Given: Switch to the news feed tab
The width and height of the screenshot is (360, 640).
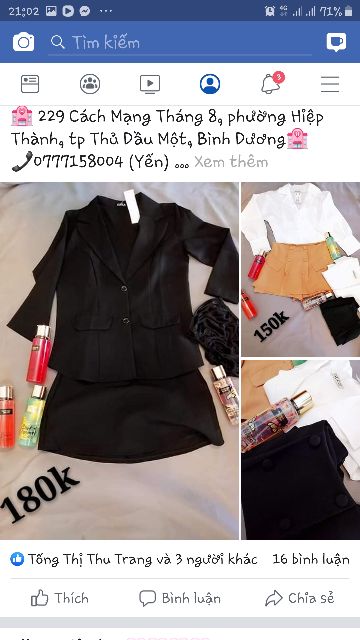Looking at the screenshot, I should (x=30, y=84).
